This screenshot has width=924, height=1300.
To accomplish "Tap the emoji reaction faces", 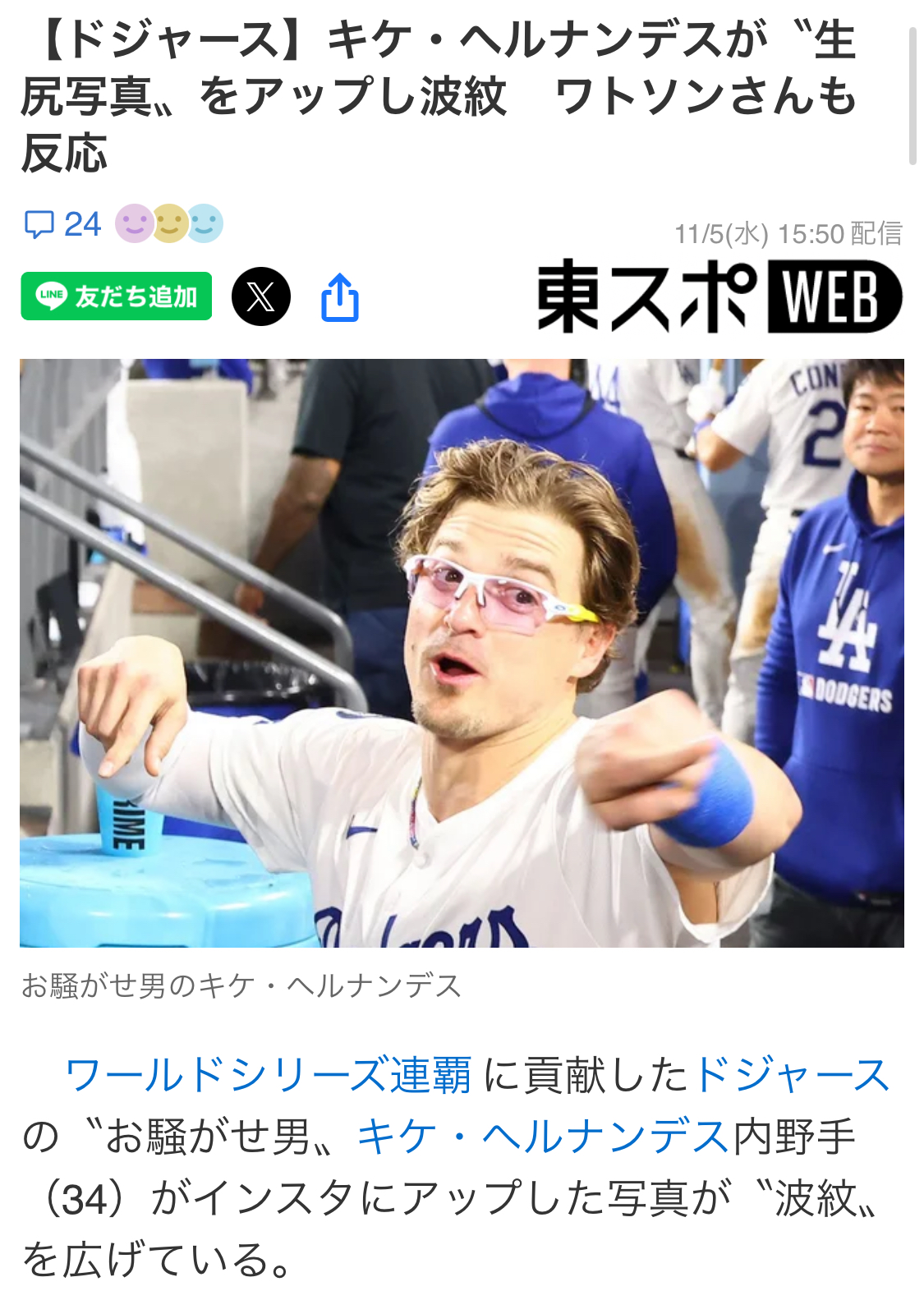I will [x=169, y=223].
